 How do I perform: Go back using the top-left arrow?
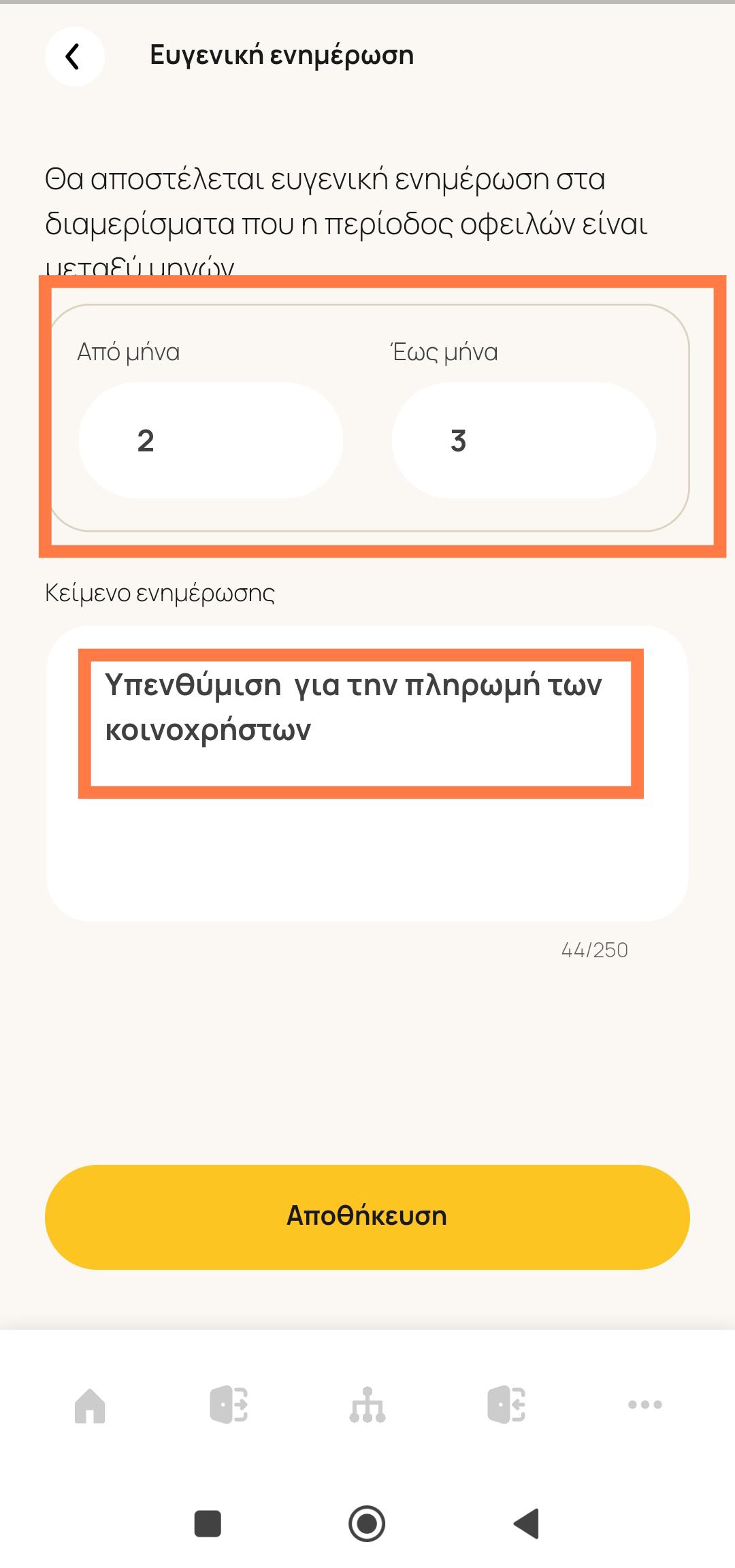pyautogui.click(x=74, y=57)
